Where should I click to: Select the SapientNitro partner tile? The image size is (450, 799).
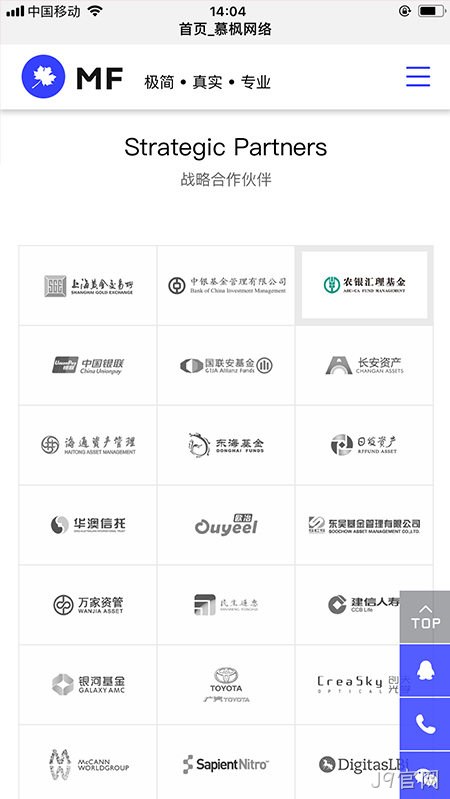[226, 762]
